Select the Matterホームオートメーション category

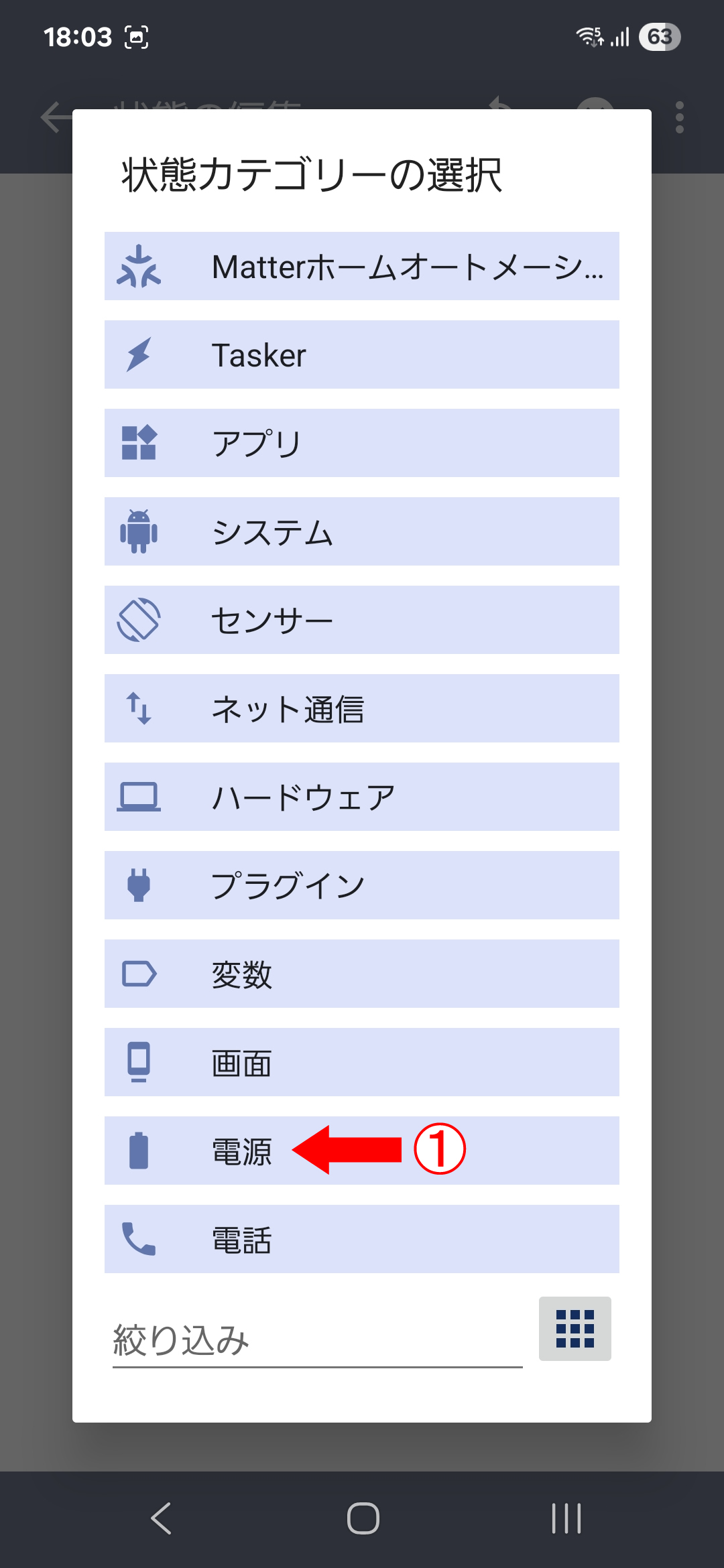(x=362, y=266)
